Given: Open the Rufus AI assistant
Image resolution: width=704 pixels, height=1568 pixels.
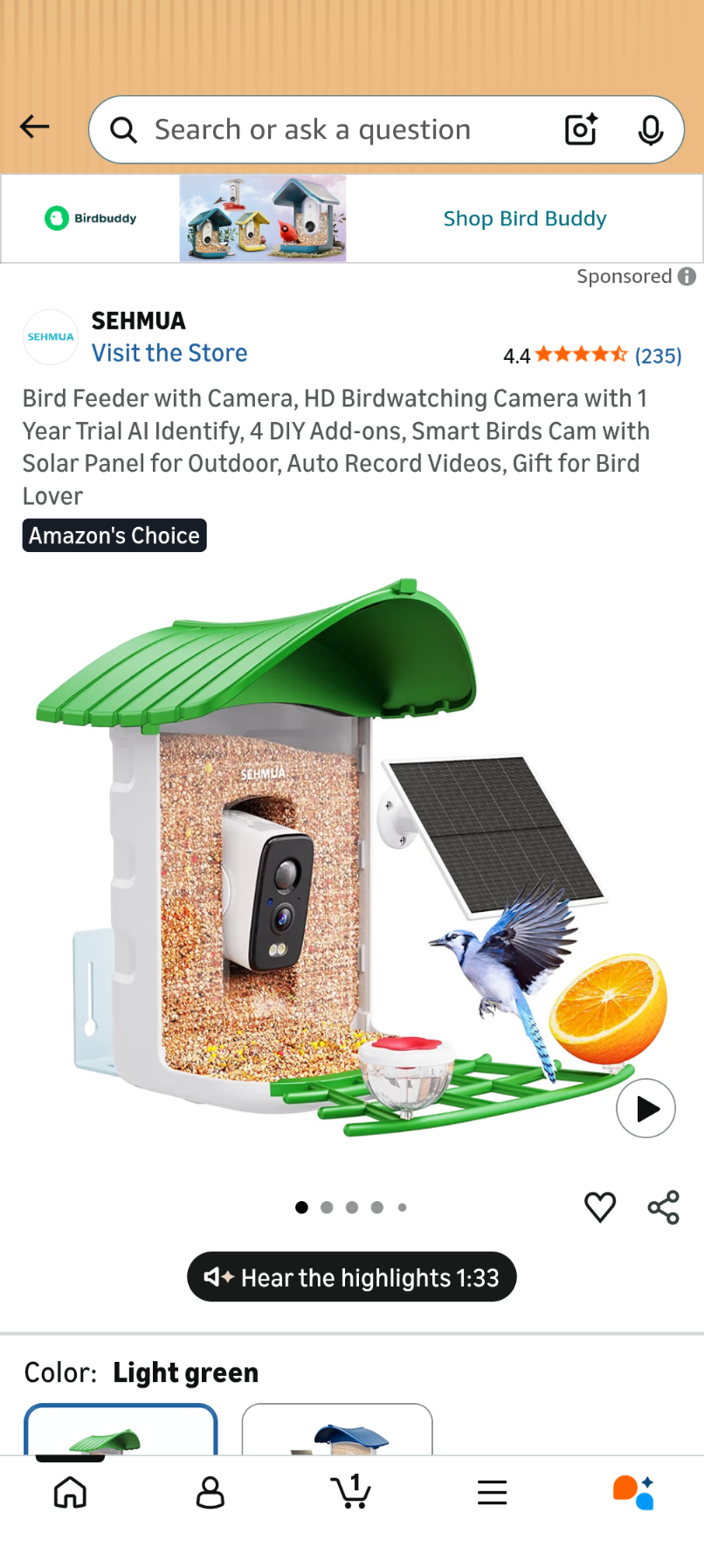Looking at the screenshot, I should click(x=633, y=1492).
